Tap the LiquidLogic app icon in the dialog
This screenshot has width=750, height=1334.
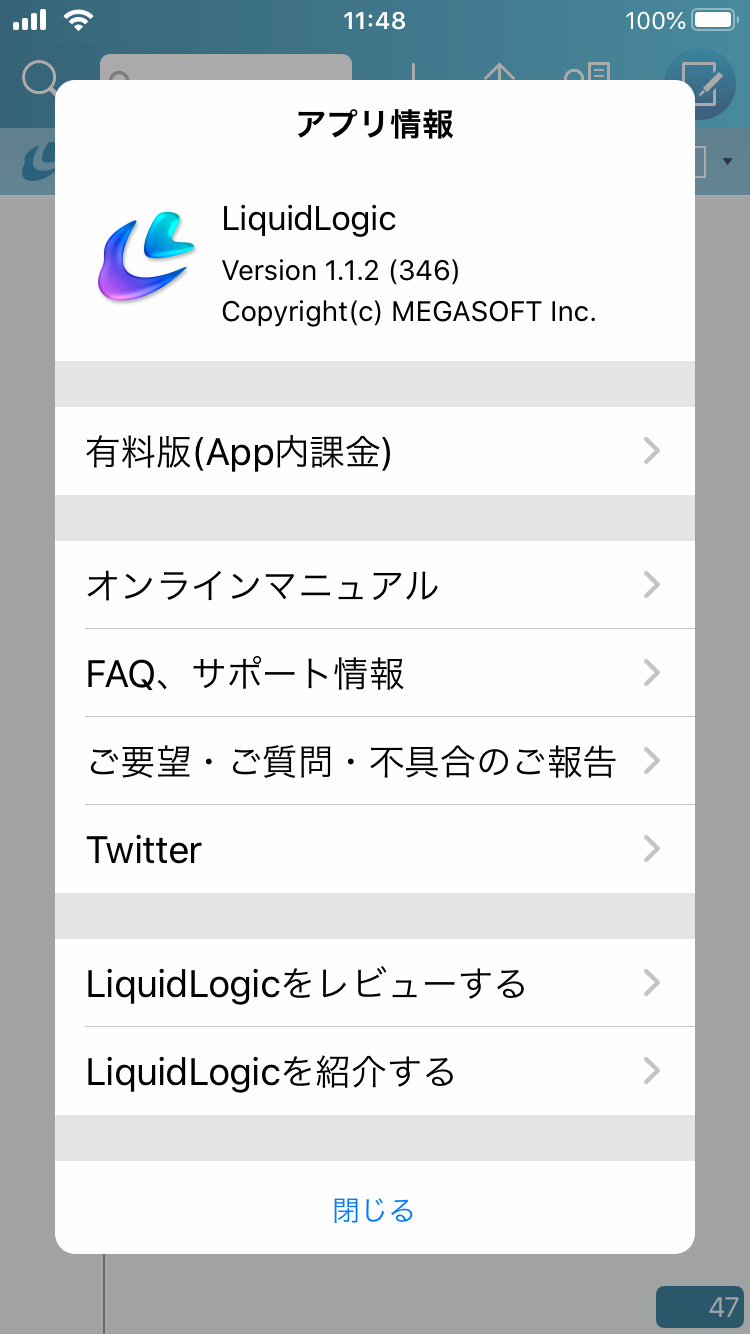(x=146, y=258)
